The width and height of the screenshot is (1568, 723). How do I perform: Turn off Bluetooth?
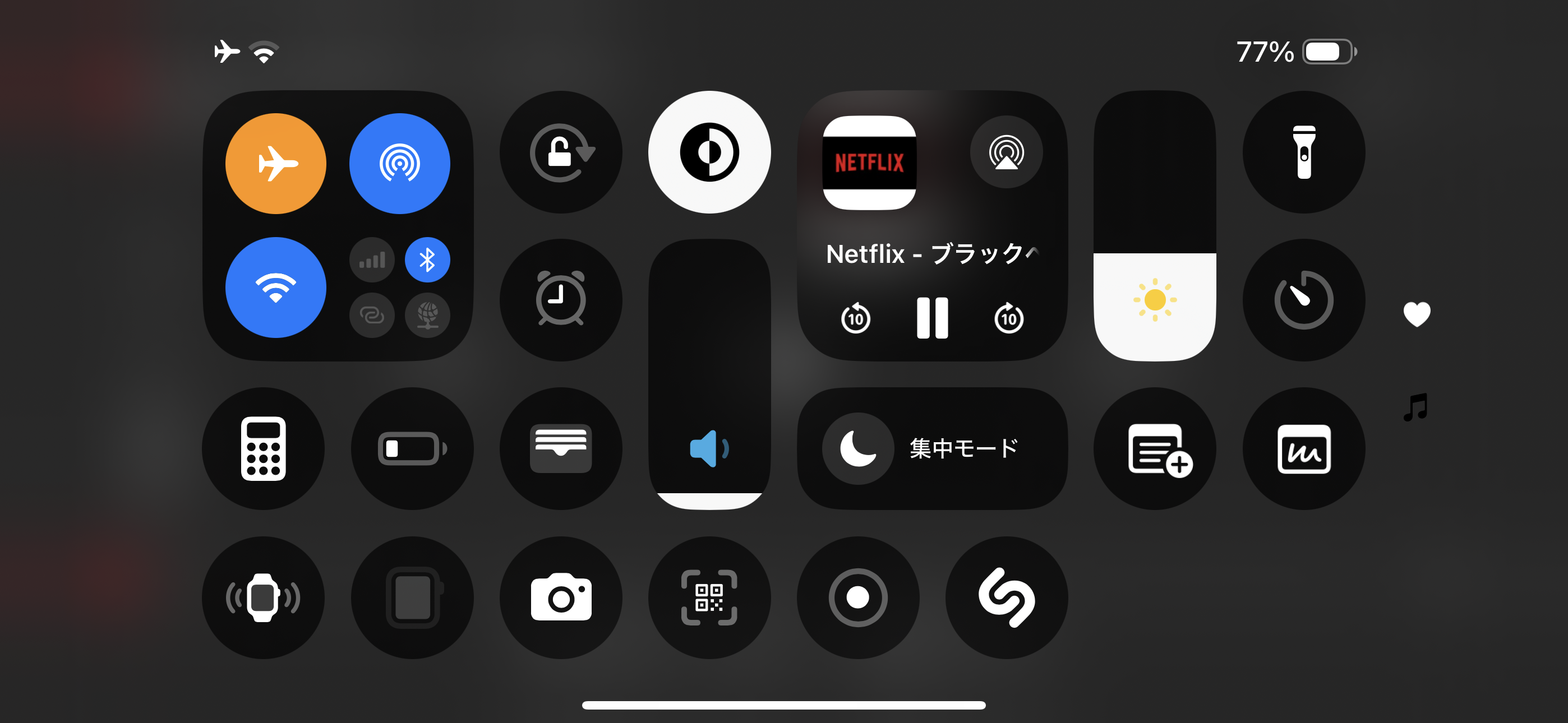427,260
